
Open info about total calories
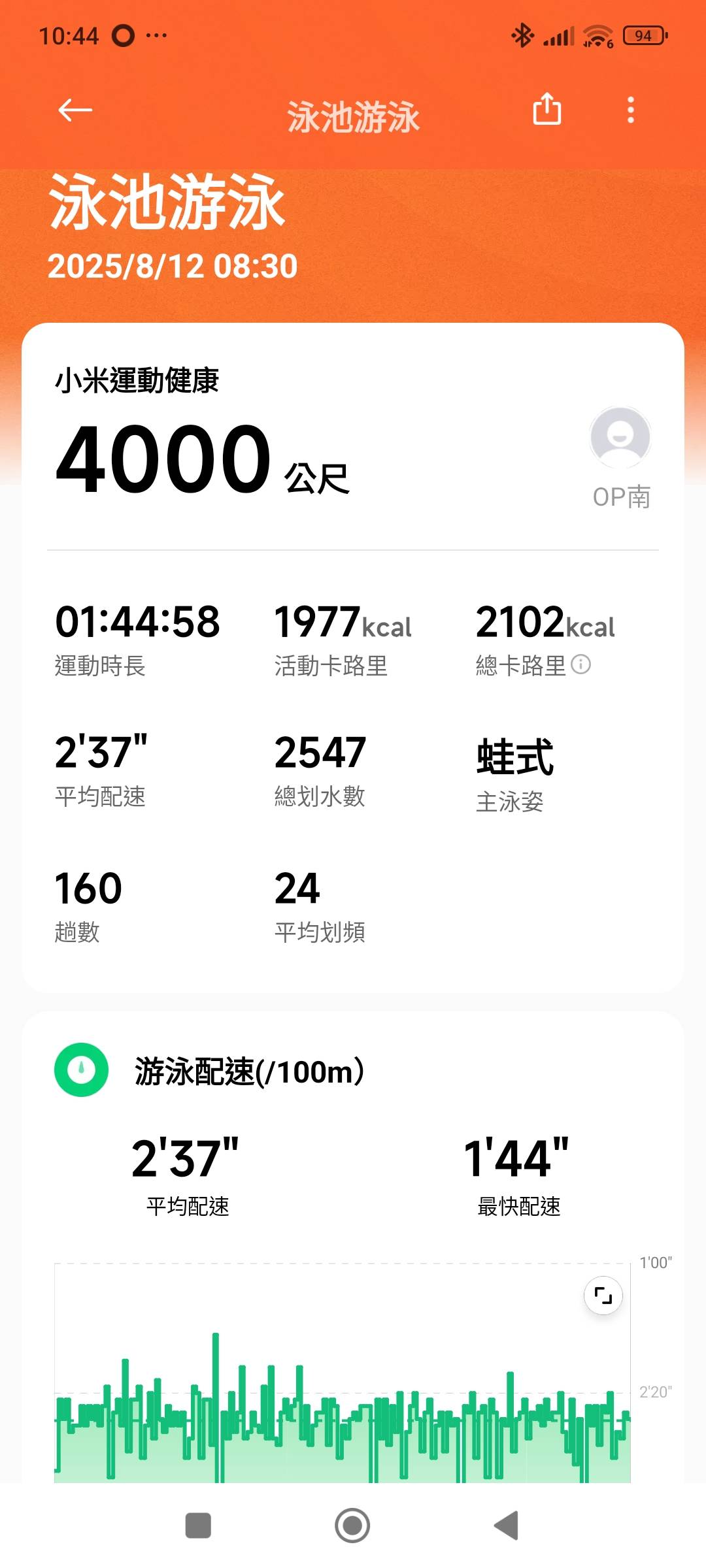click(x=581, y=664)
